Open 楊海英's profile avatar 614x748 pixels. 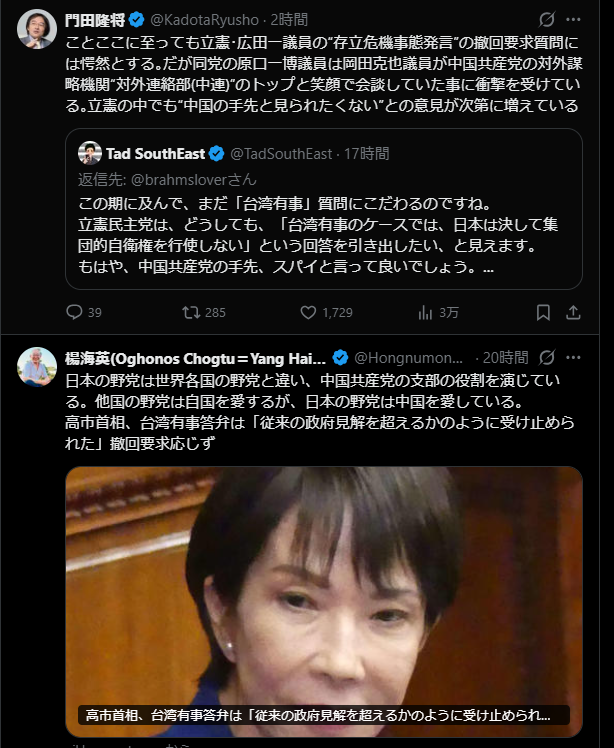click(x=37, y=367)
